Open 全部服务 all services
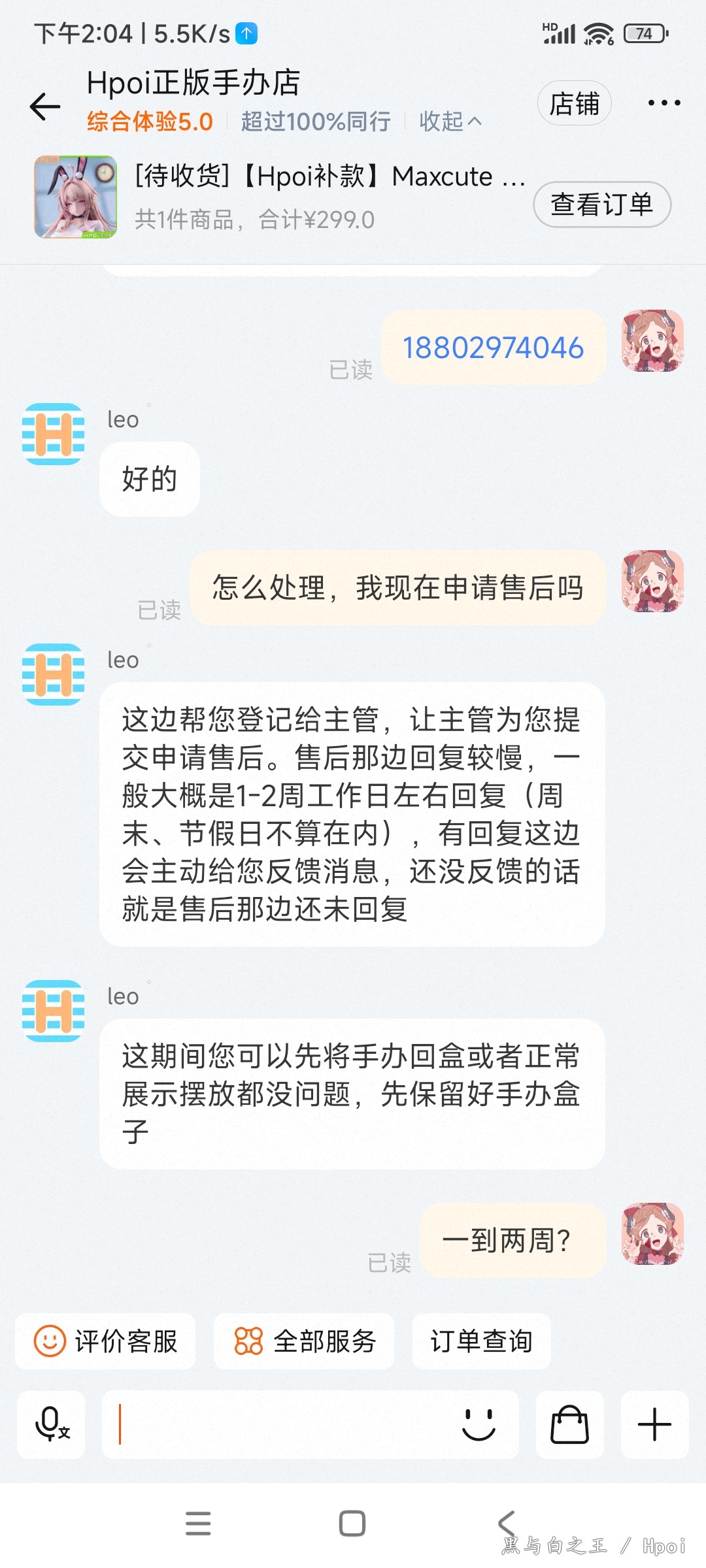Screen dimensions: 706x1568 [x=304, y=1341]
